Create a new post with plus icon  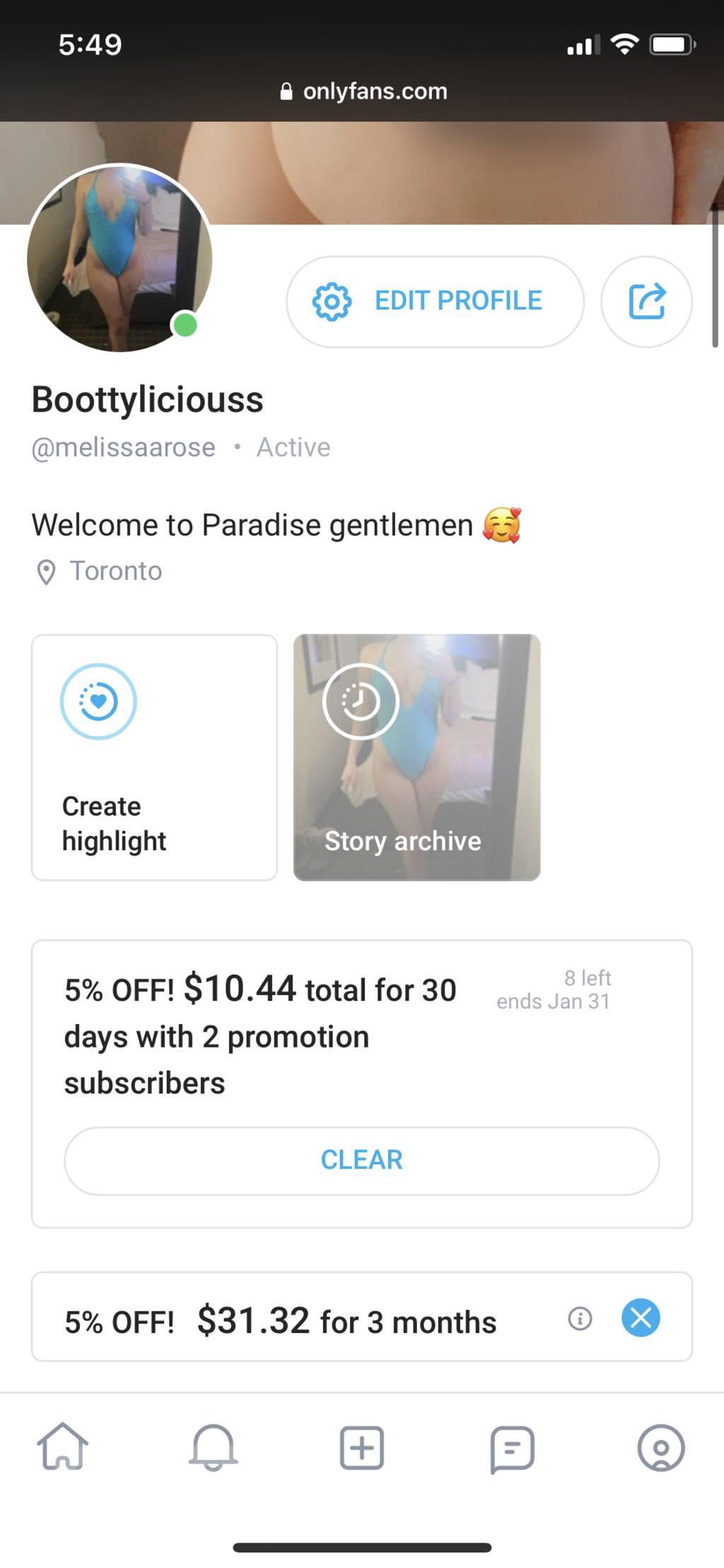click(362, 1448)
